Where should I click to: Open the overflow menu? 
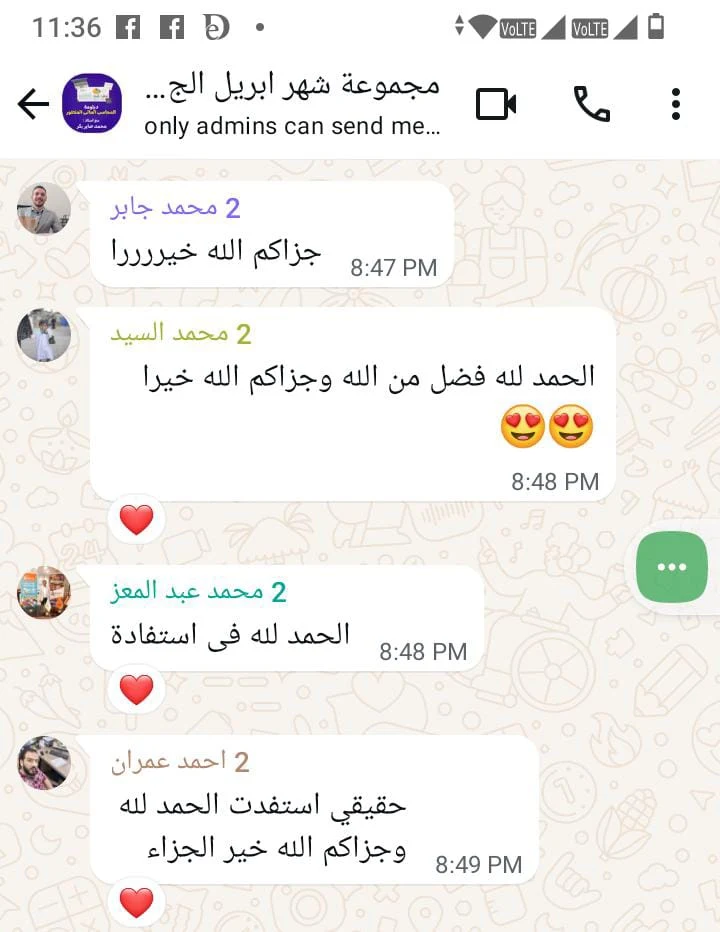pos(676,104)
